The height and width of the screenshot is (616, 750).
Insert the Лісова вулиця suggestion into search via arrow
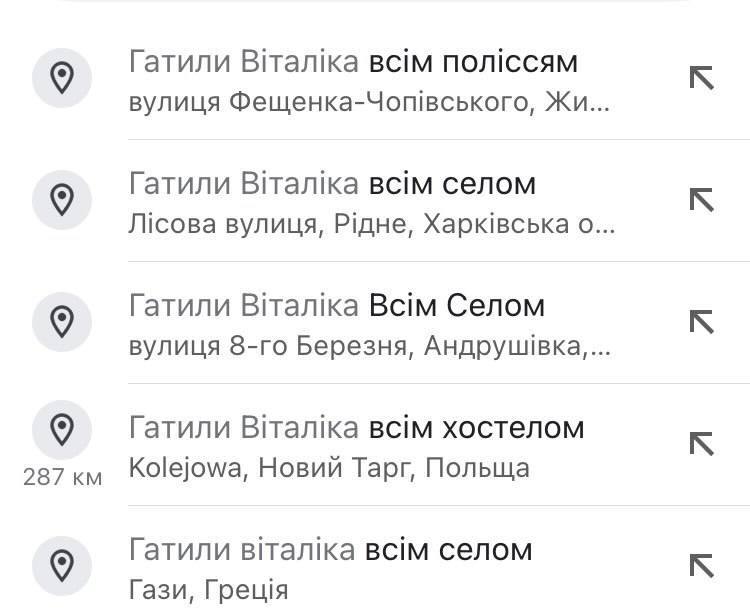click(x=702, y=200)
